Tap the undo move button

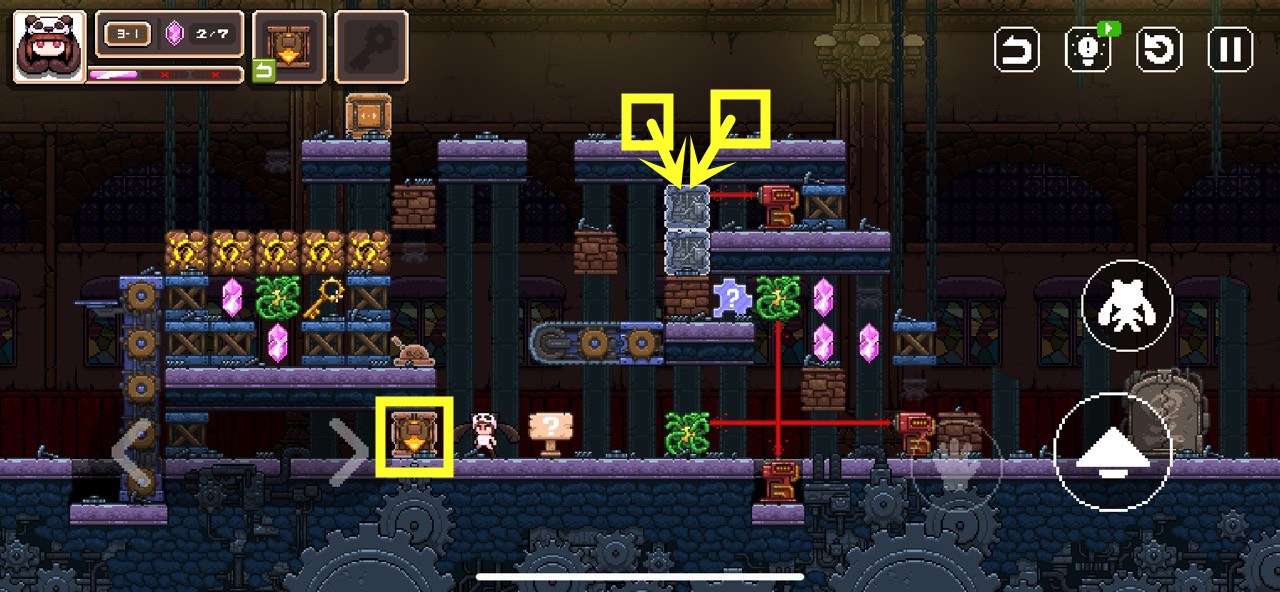coord(1016,49)
